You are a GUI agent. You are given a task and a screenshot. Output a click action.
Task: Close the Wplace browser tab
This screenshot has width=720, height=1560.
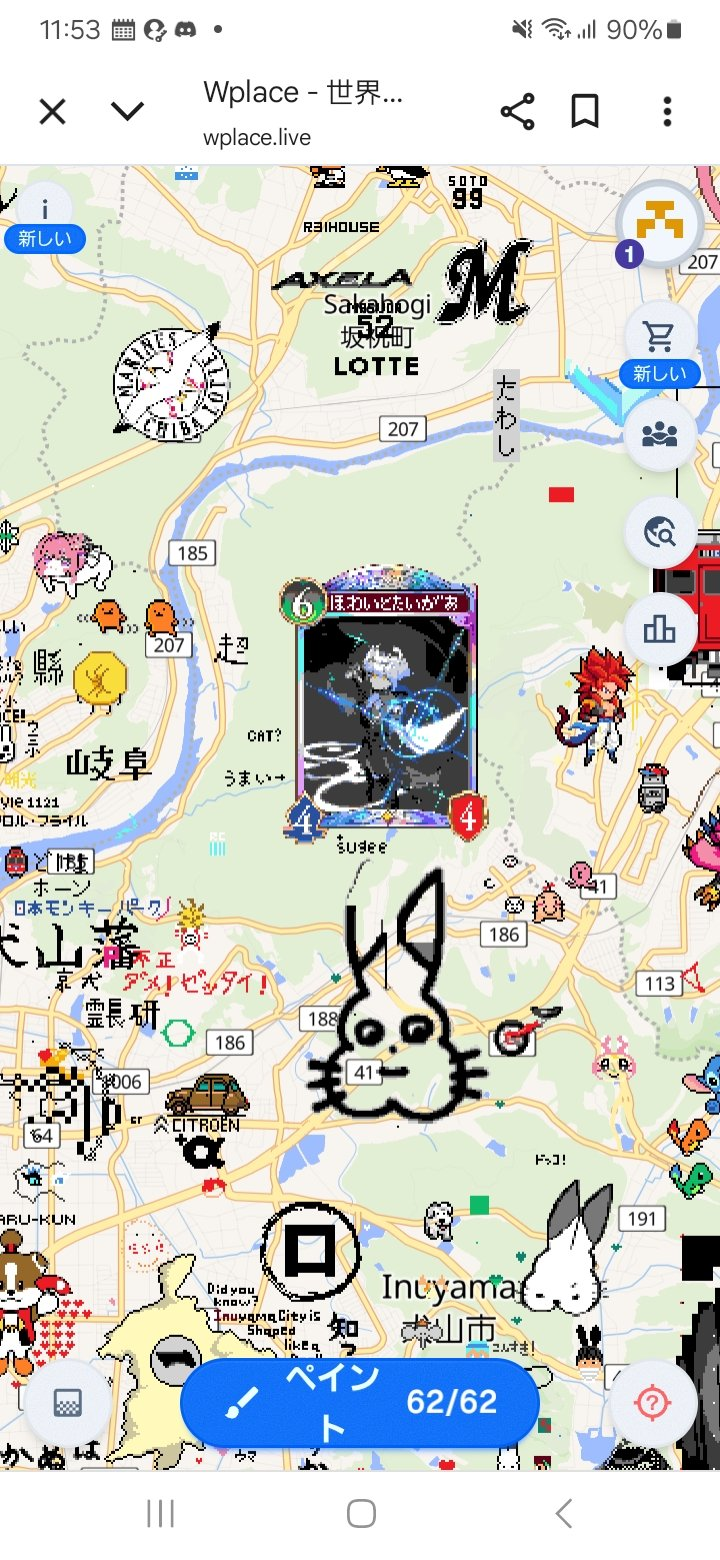point(52,111)
